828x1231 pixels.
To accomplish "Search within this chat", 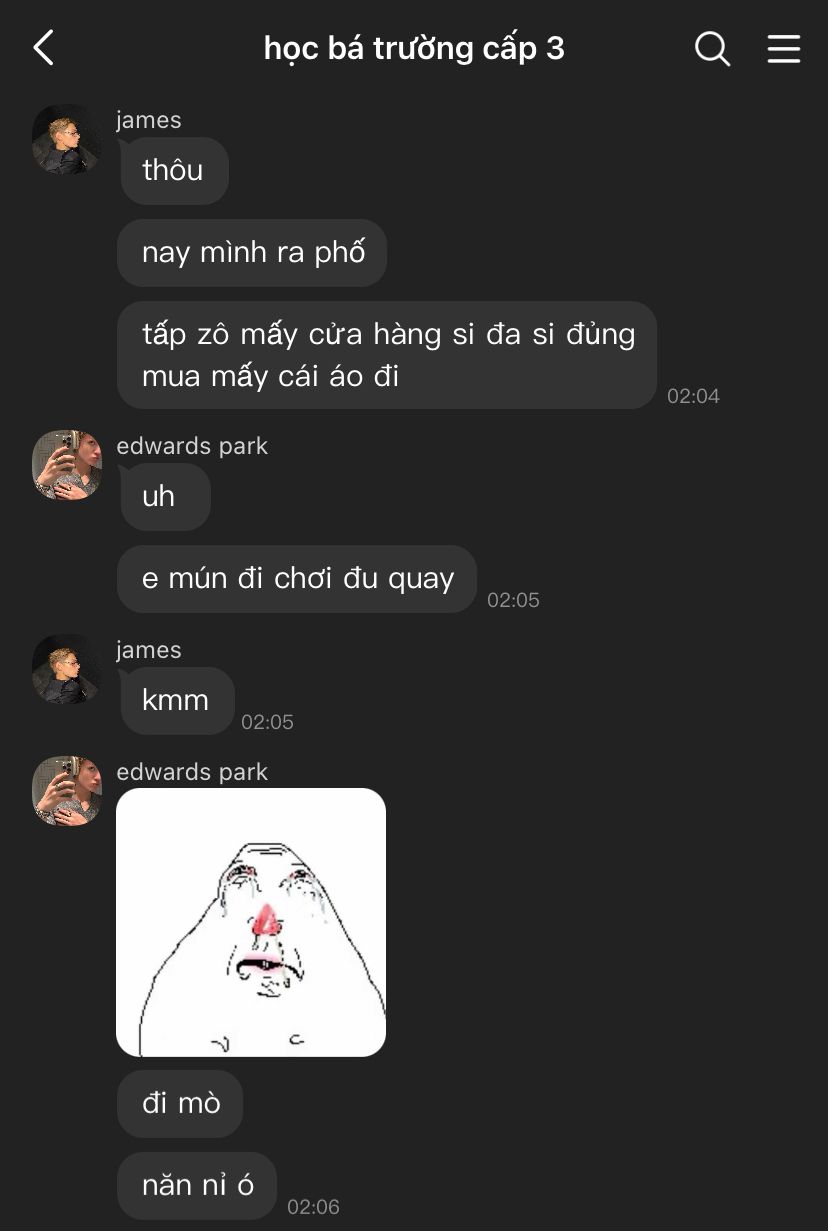I will point(712,48).
